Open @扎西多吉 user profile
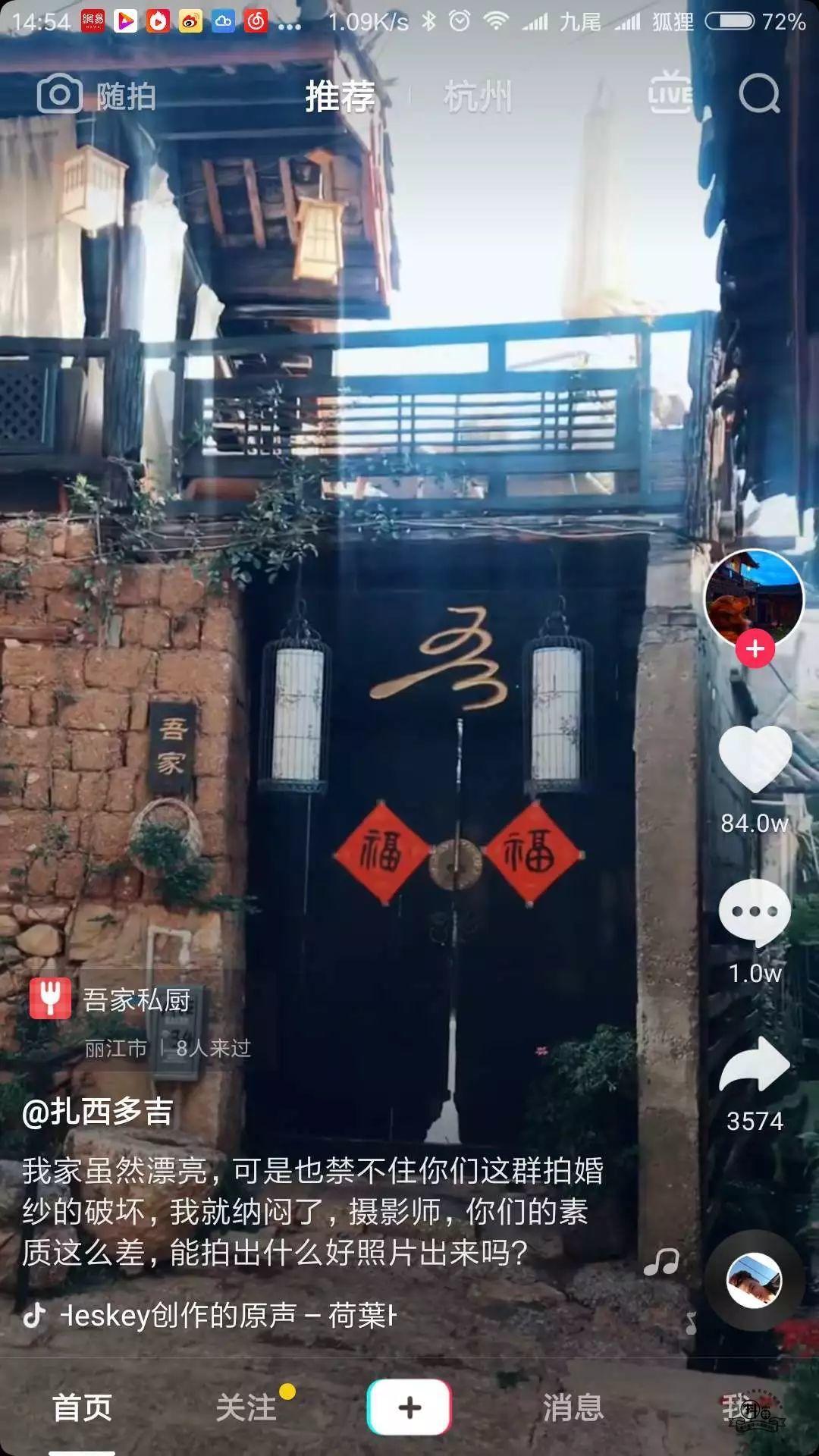This screenshot has height=1456, width=819. (x=99, y=1112)
